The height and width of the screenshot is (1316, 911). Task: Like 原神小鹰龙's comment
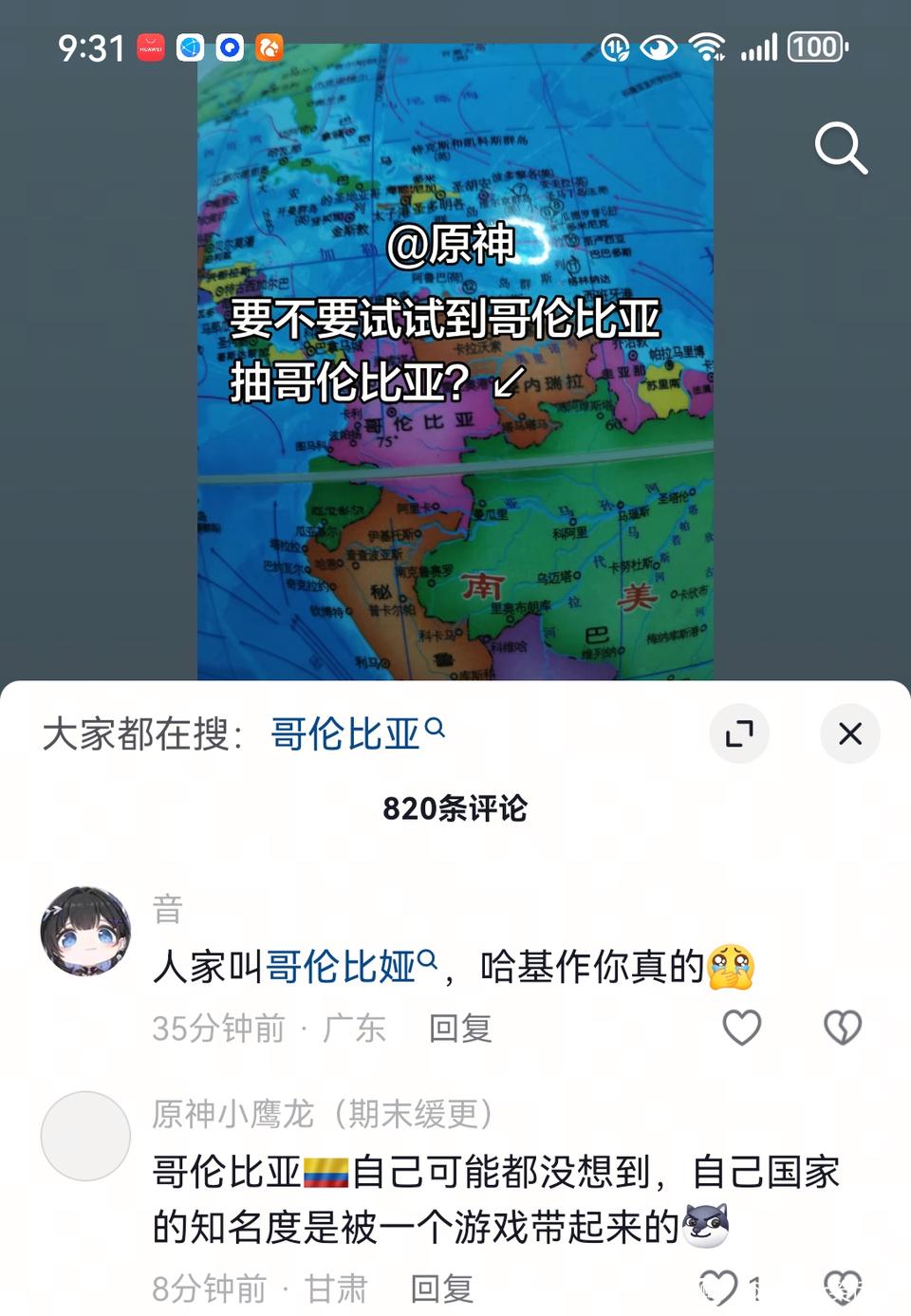click(718, 1288)
